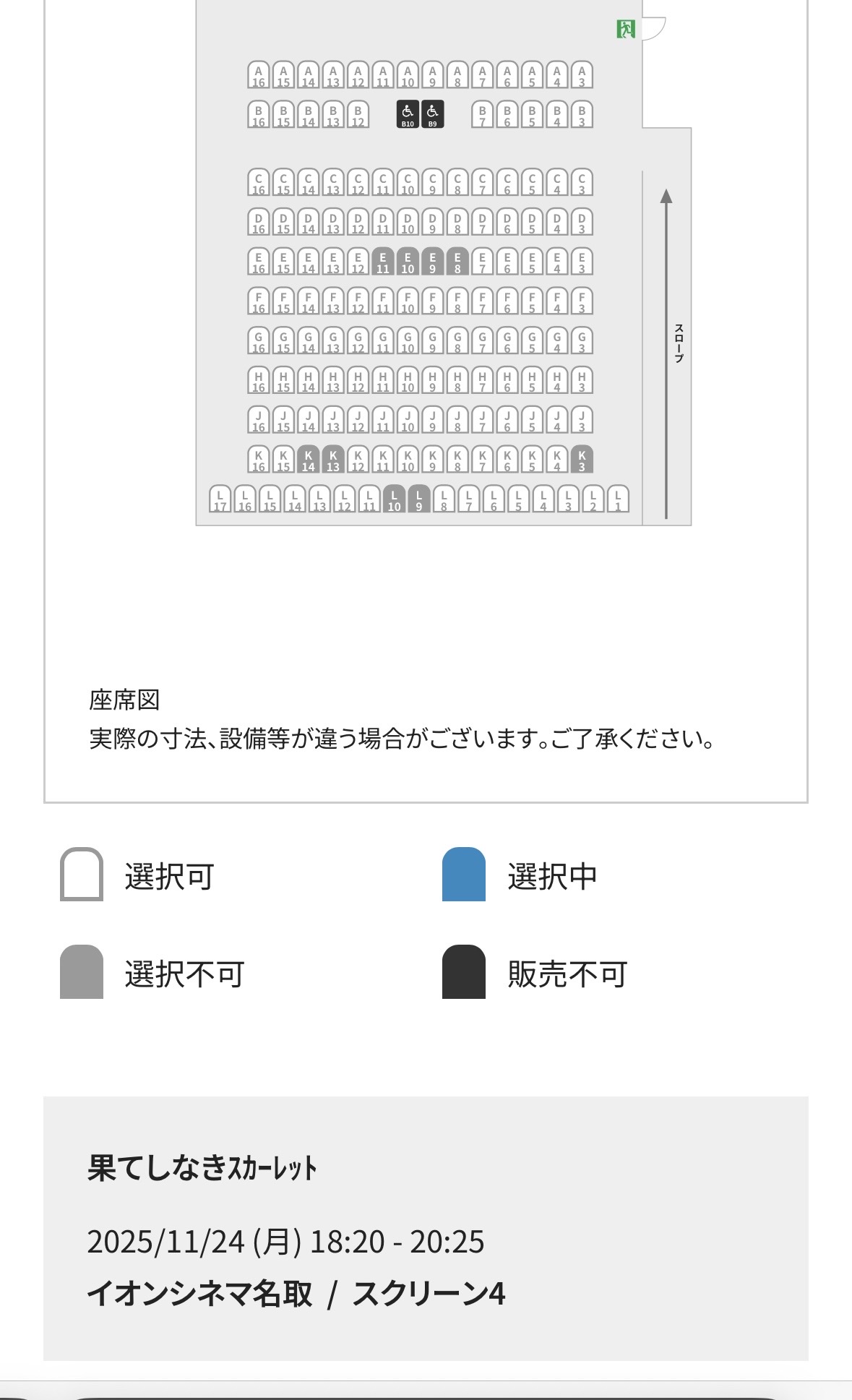Choose seat A3
Viewport: 852px width, 1400px height.
tap(582, 75)
